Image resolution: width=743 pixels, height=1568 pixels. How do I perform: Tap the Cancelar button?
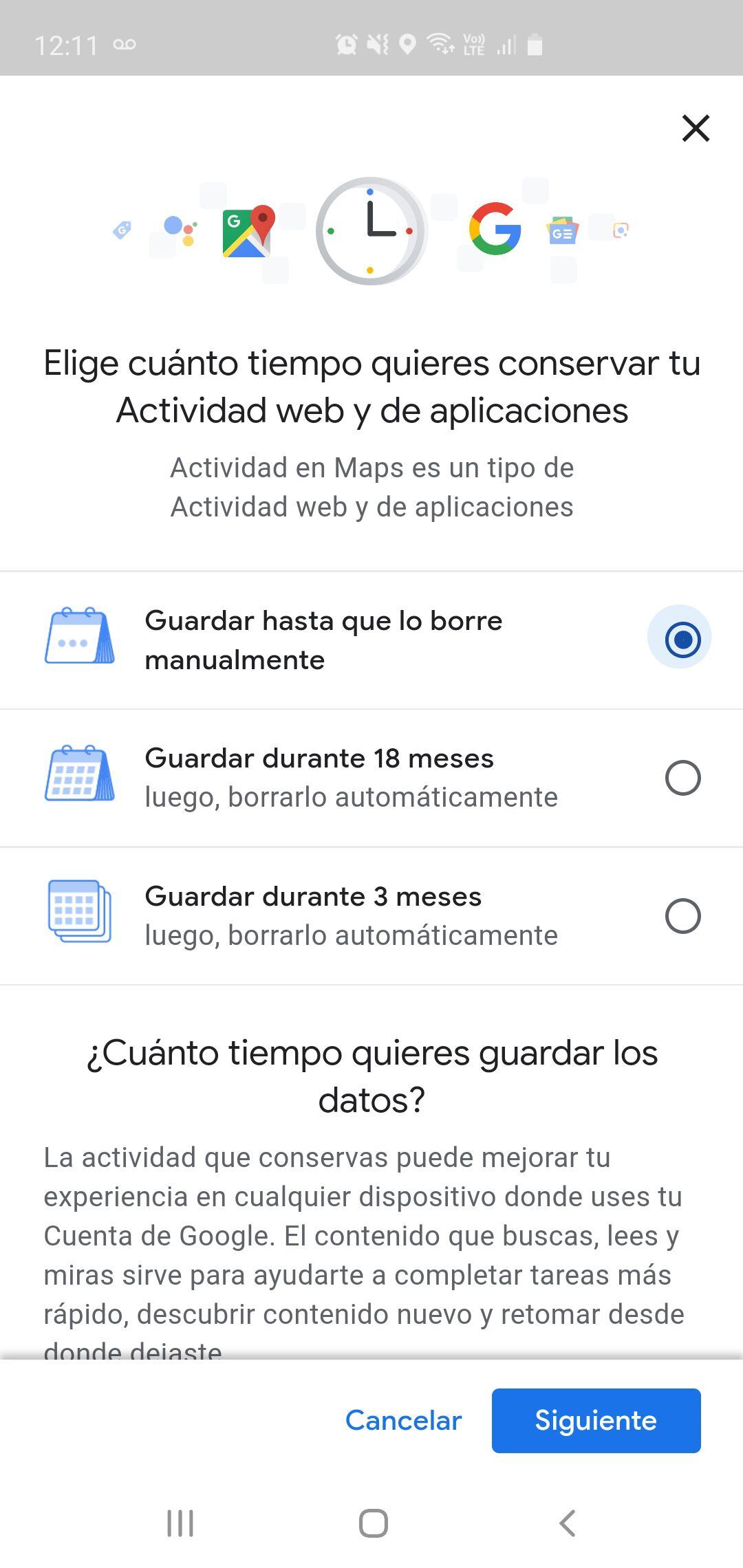(x=403, y=1421)
